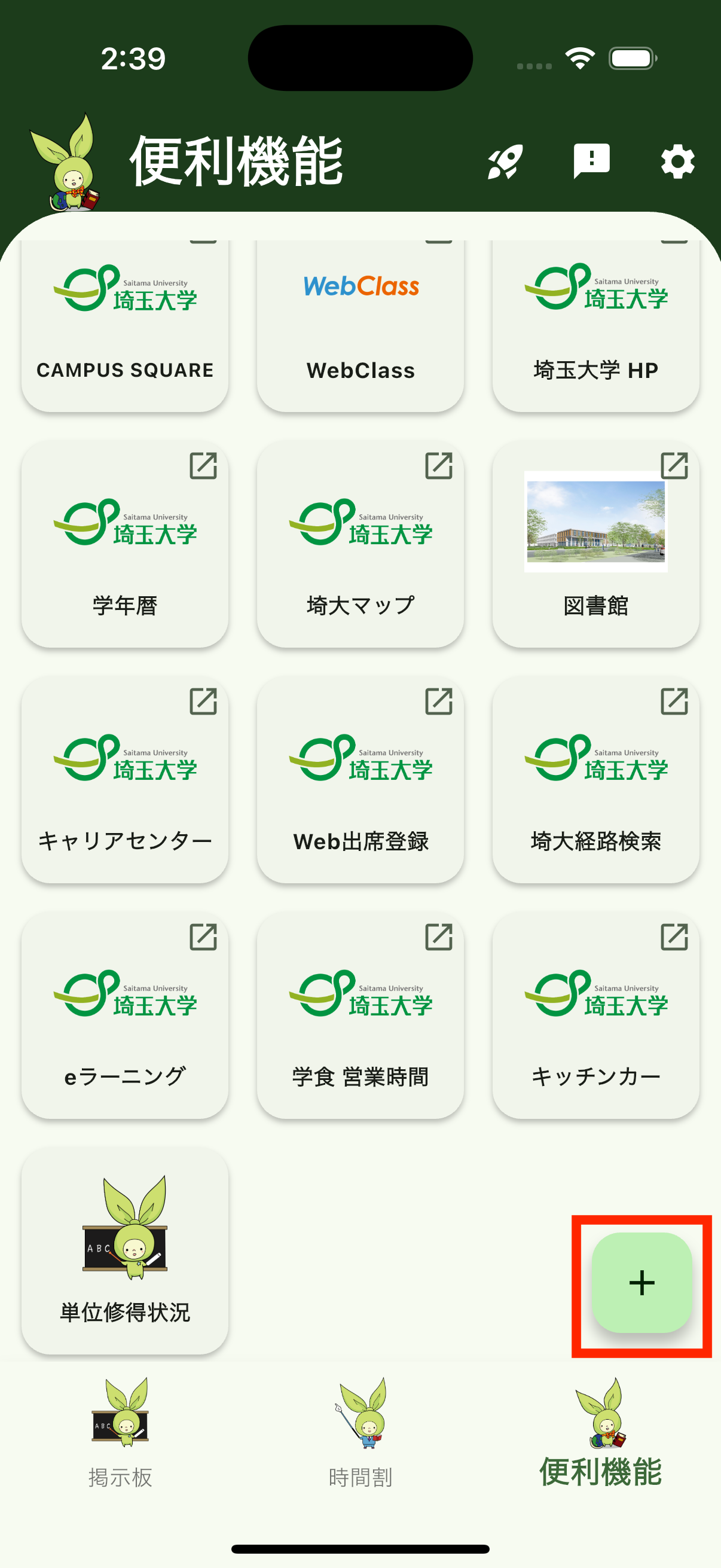The width and height of the screenshot is (721, 1568).
Task: Tap the green plus floating button
Action: point(642,1283)
